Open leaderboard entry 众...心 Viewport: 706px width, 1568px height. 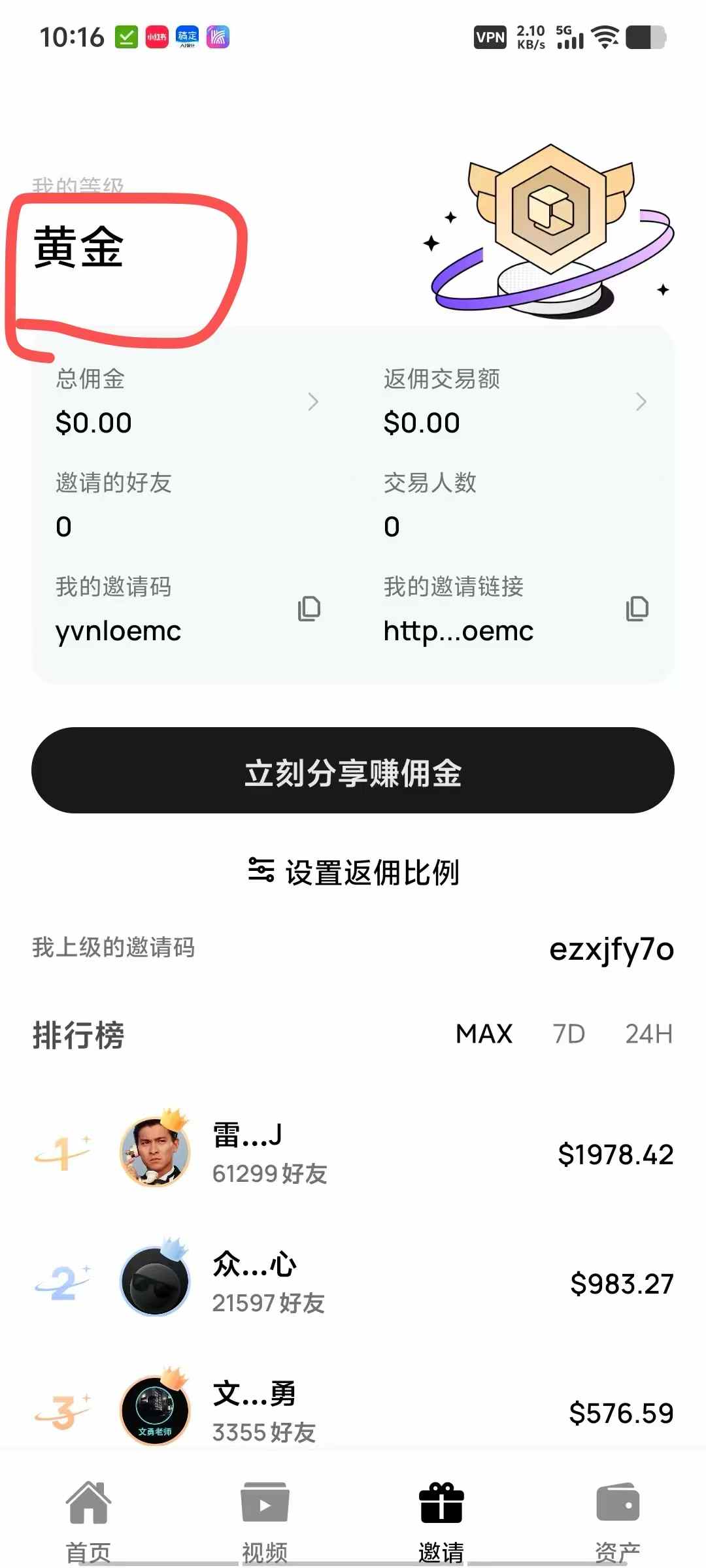tap(353, 1282)
